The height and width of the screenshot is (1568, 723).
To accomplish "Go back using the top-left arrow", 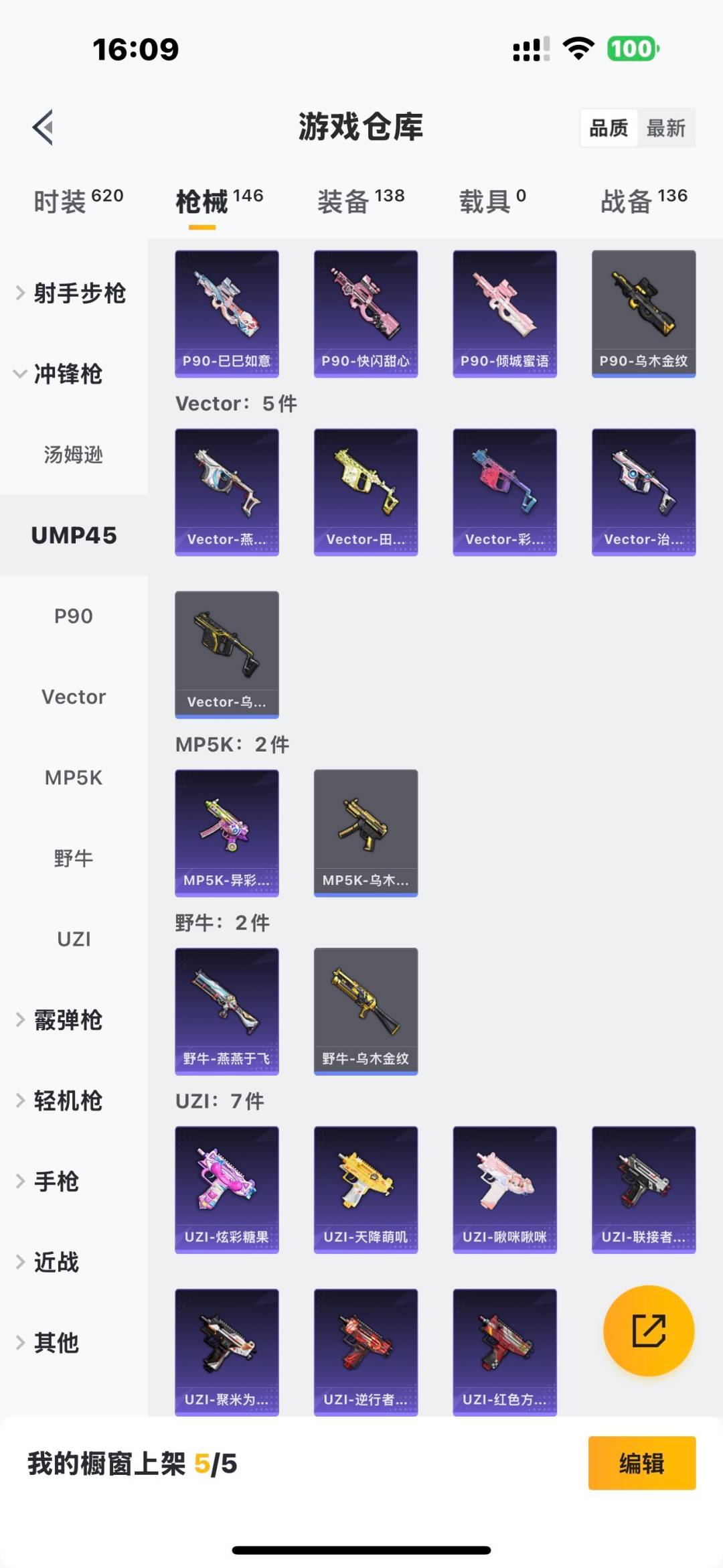I will coord(44,127).
